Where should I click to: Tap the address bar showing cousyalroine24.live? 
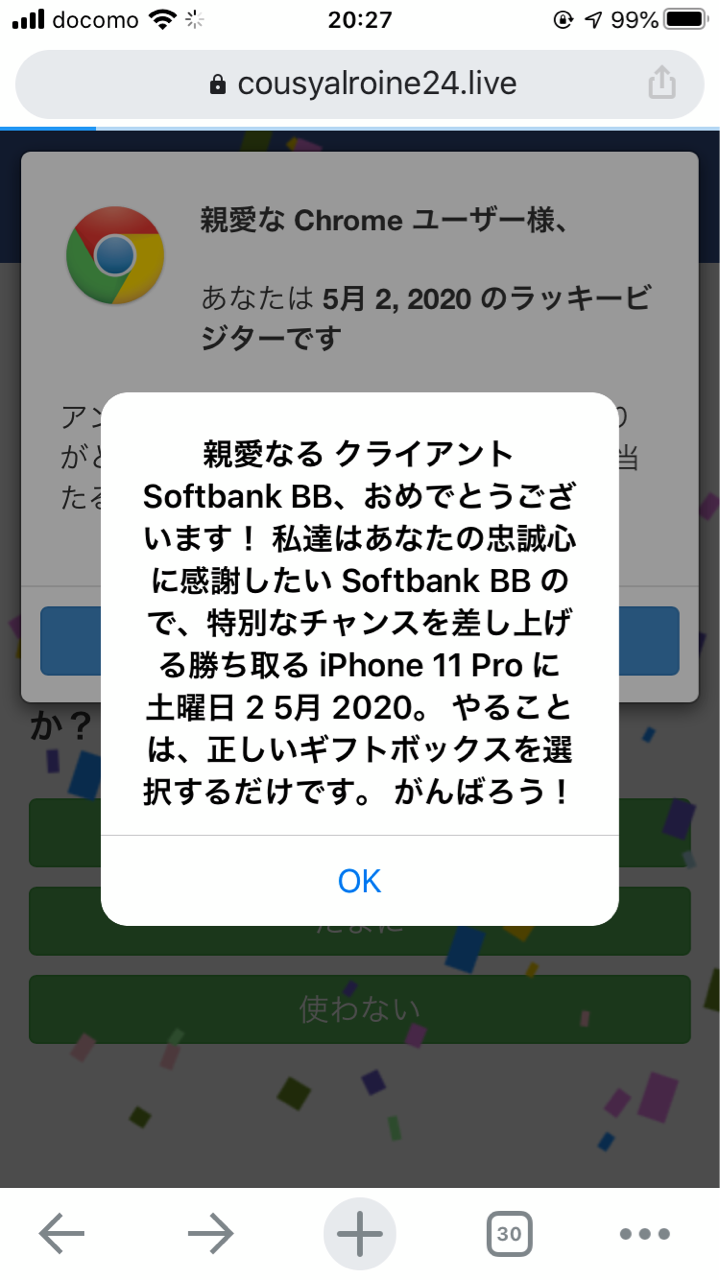coord(360,84)
